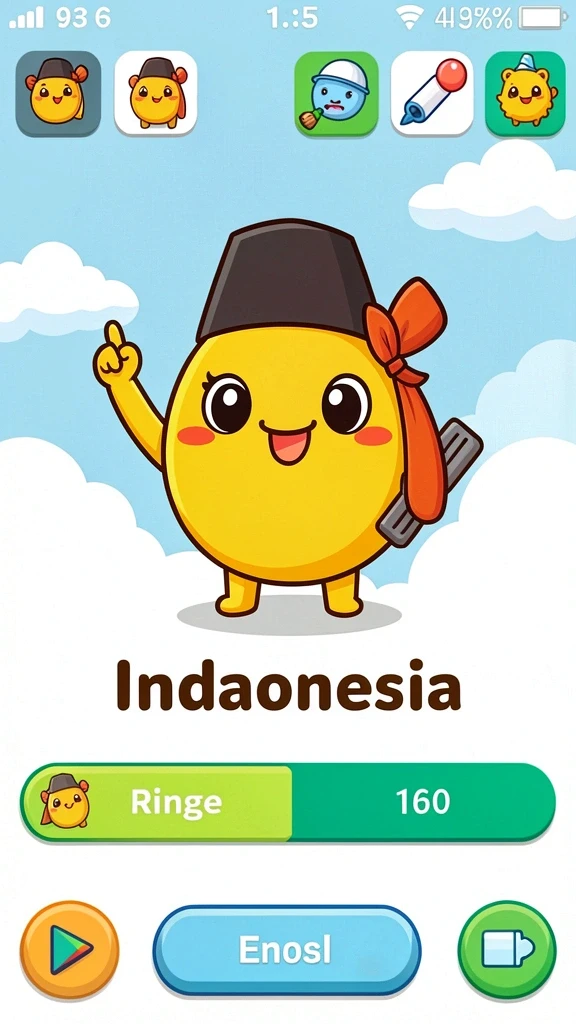
Task: Open the blue helmet character icon
Action: point(336,93)
